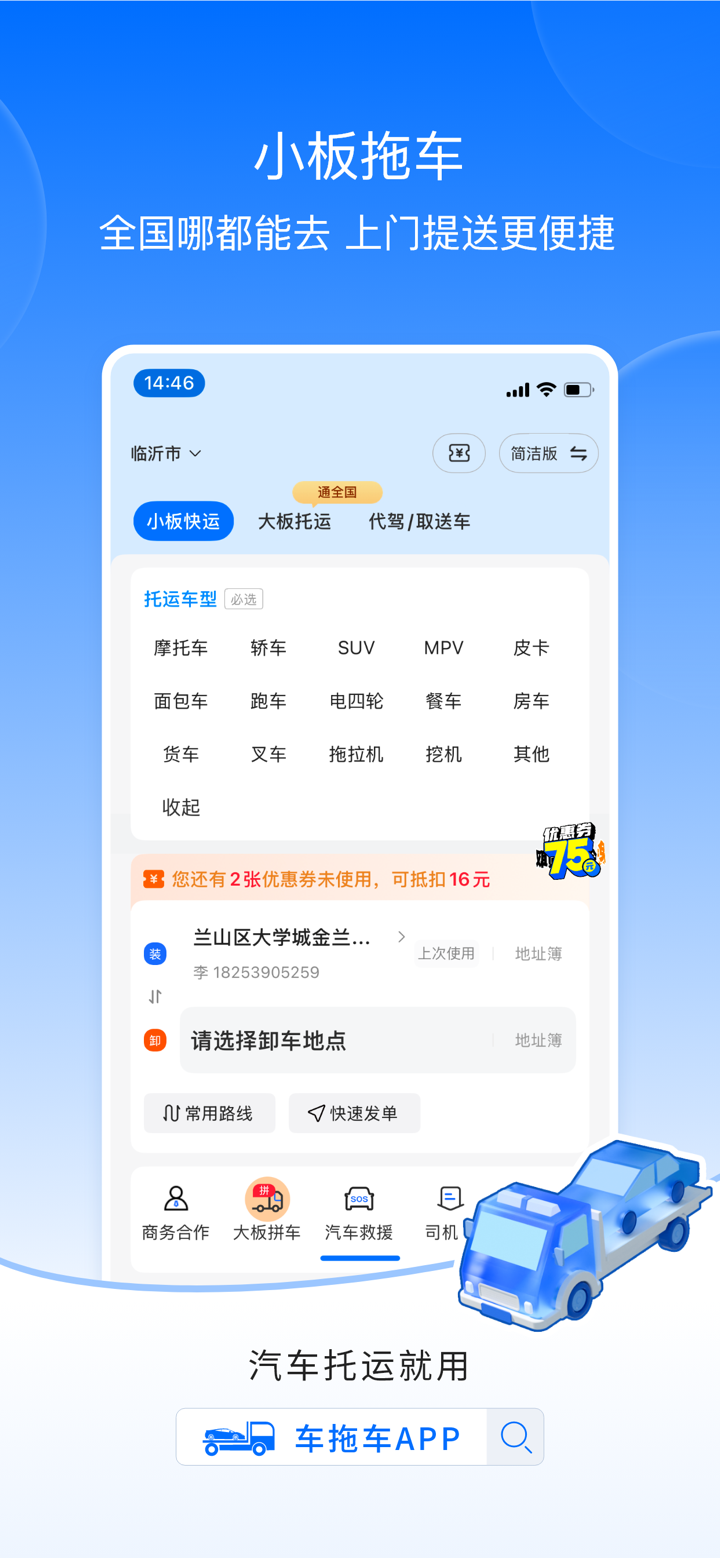Select the 汽车救援 SOS icon

(359, 1197)
